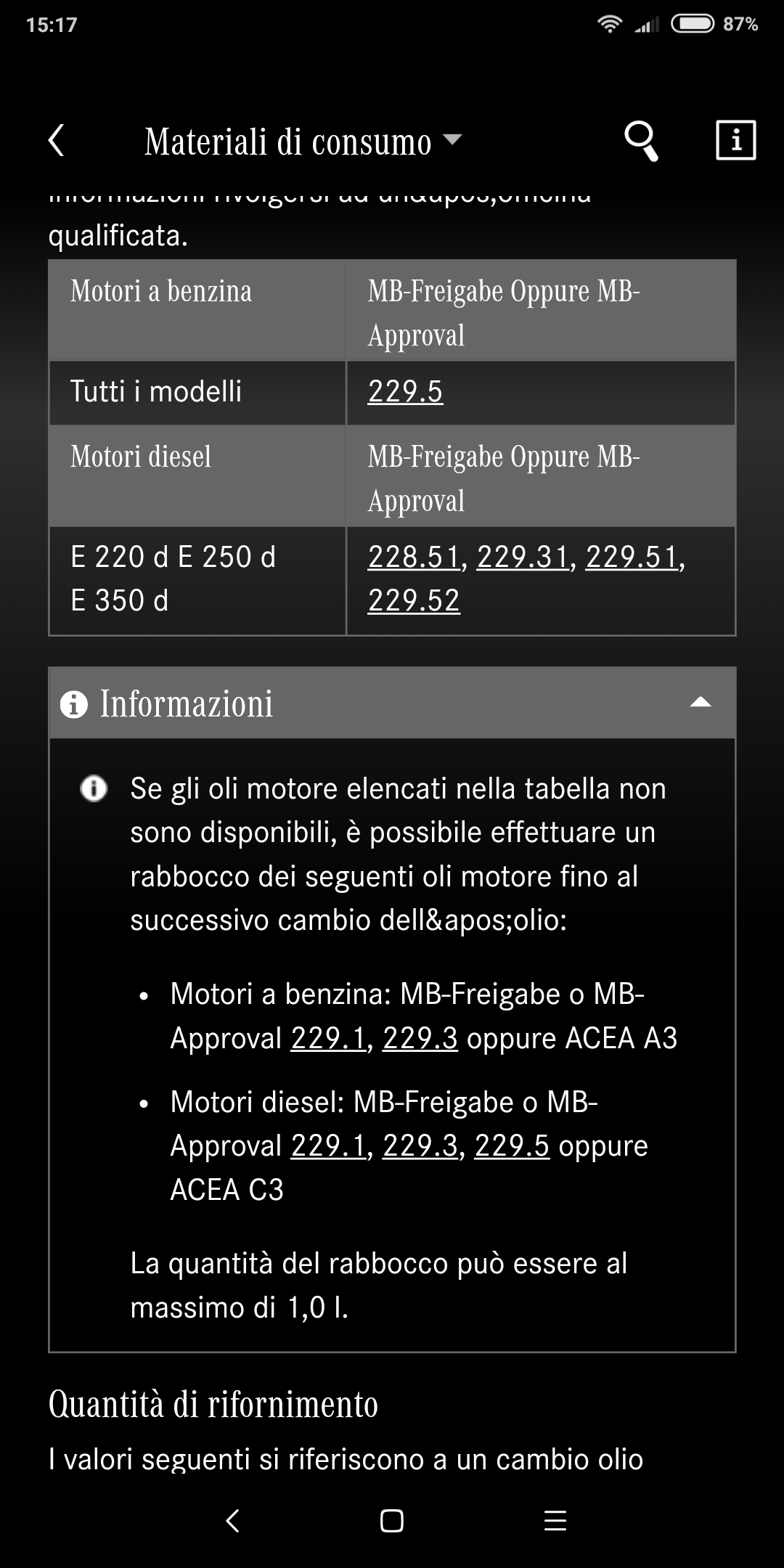Viewport: 784px width, 1568px height.
Task: Open the recent apps menu button
Action: pos(555,1521)
